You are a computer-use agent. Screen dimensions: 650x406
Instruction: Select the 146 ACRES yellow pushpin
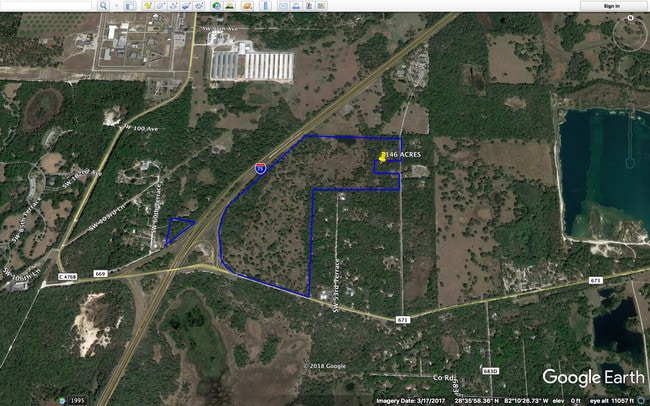(382, 157)
